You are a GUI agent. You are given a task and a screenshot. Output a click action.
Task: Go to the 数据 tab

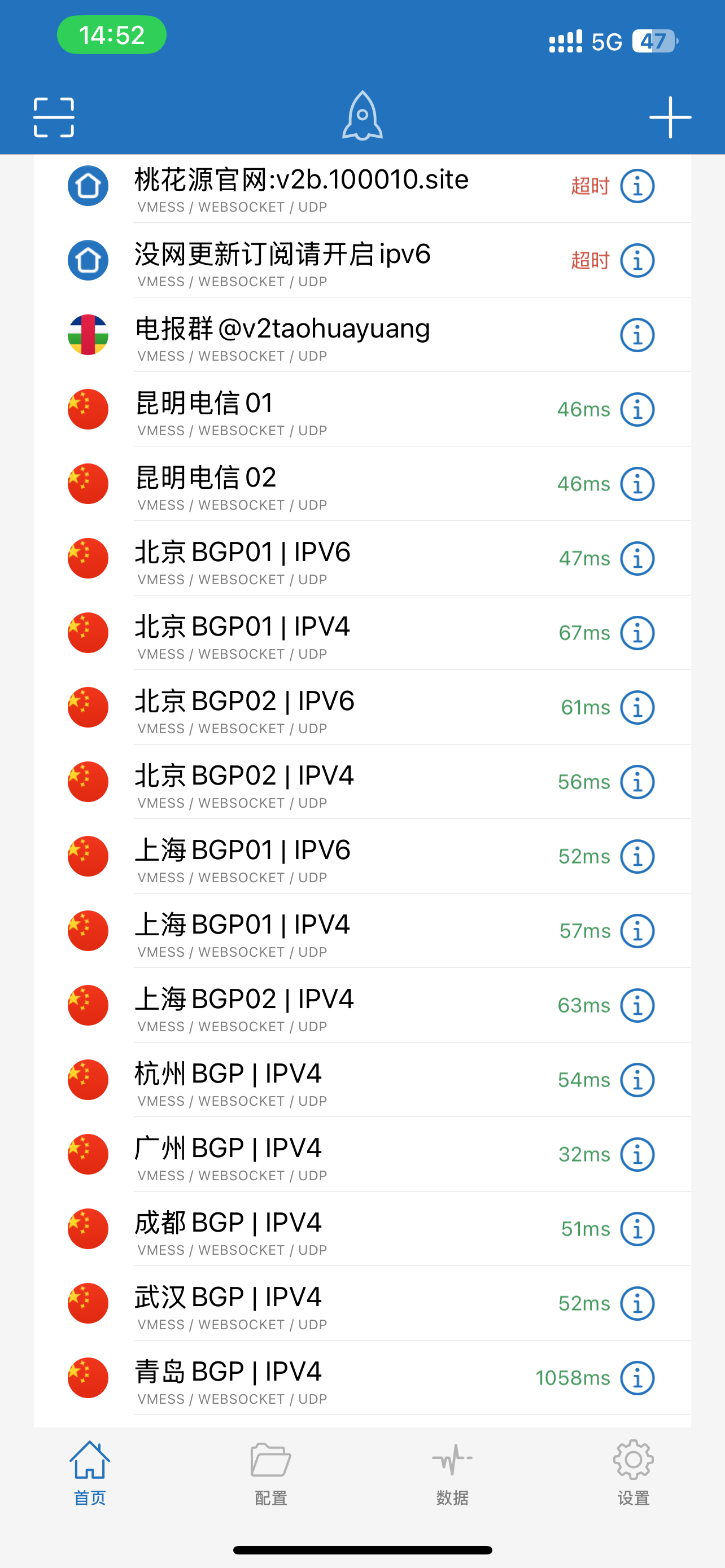pos(452,1472)
